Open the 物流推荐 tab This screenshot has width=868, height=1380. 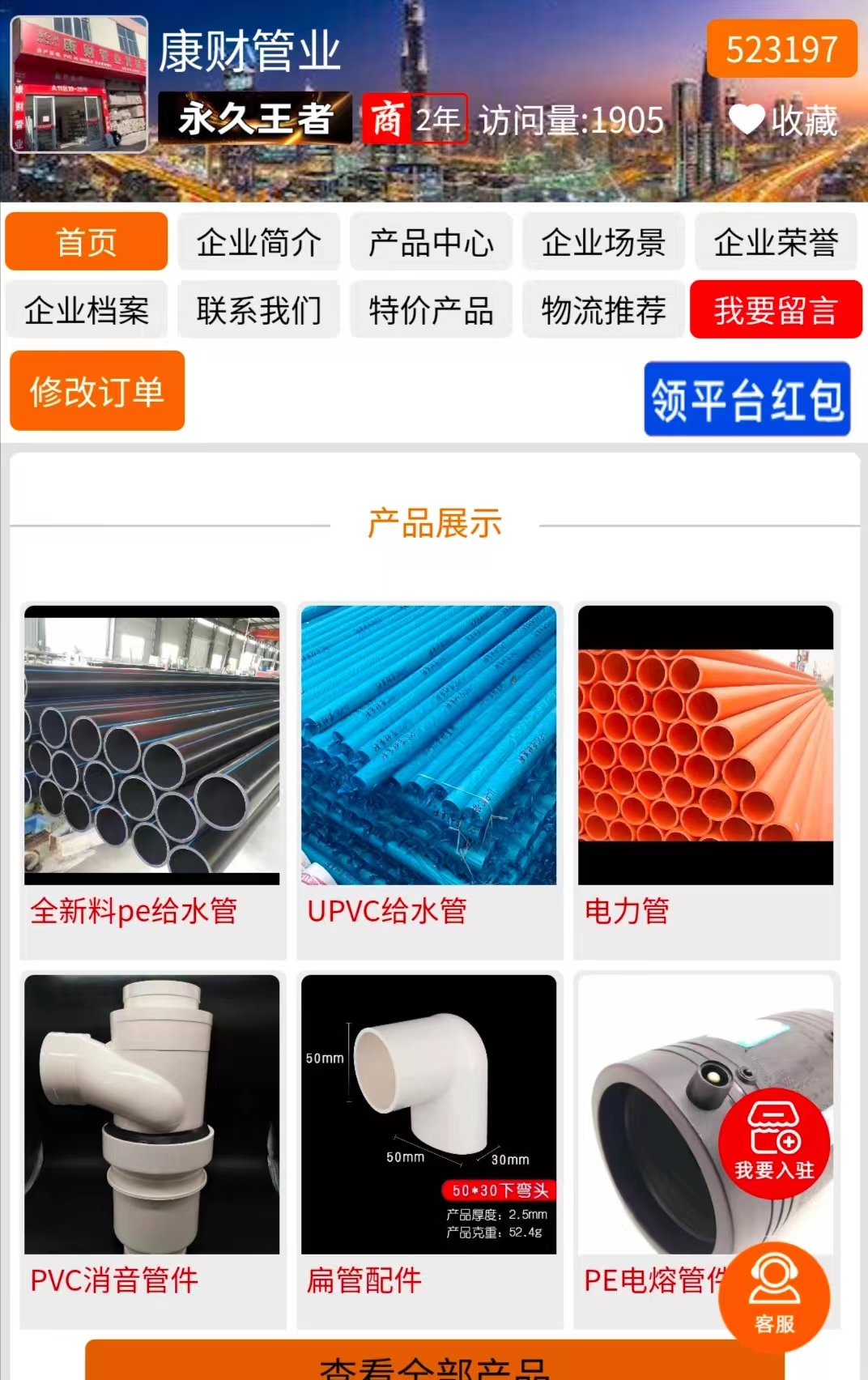(x=603, y=310)
